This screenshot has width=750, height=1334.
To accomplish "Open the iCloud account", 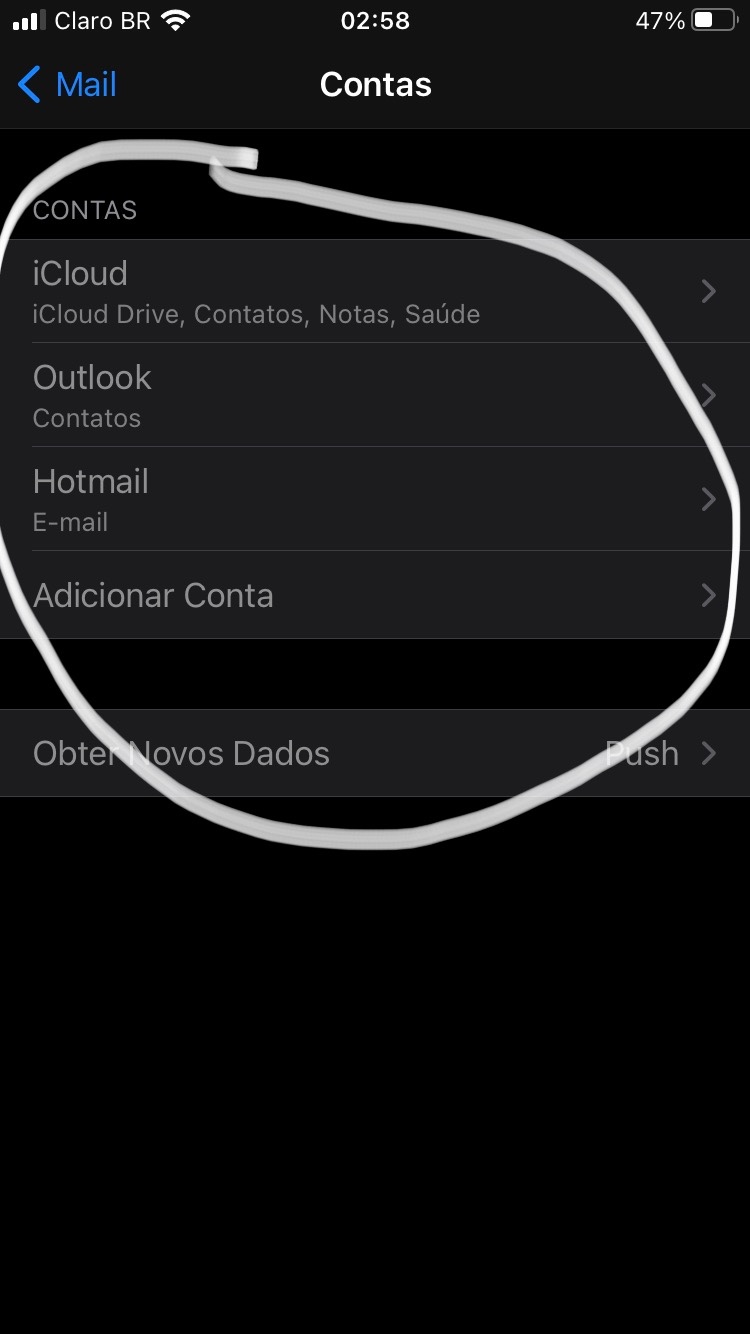I will tap(375, 291).
